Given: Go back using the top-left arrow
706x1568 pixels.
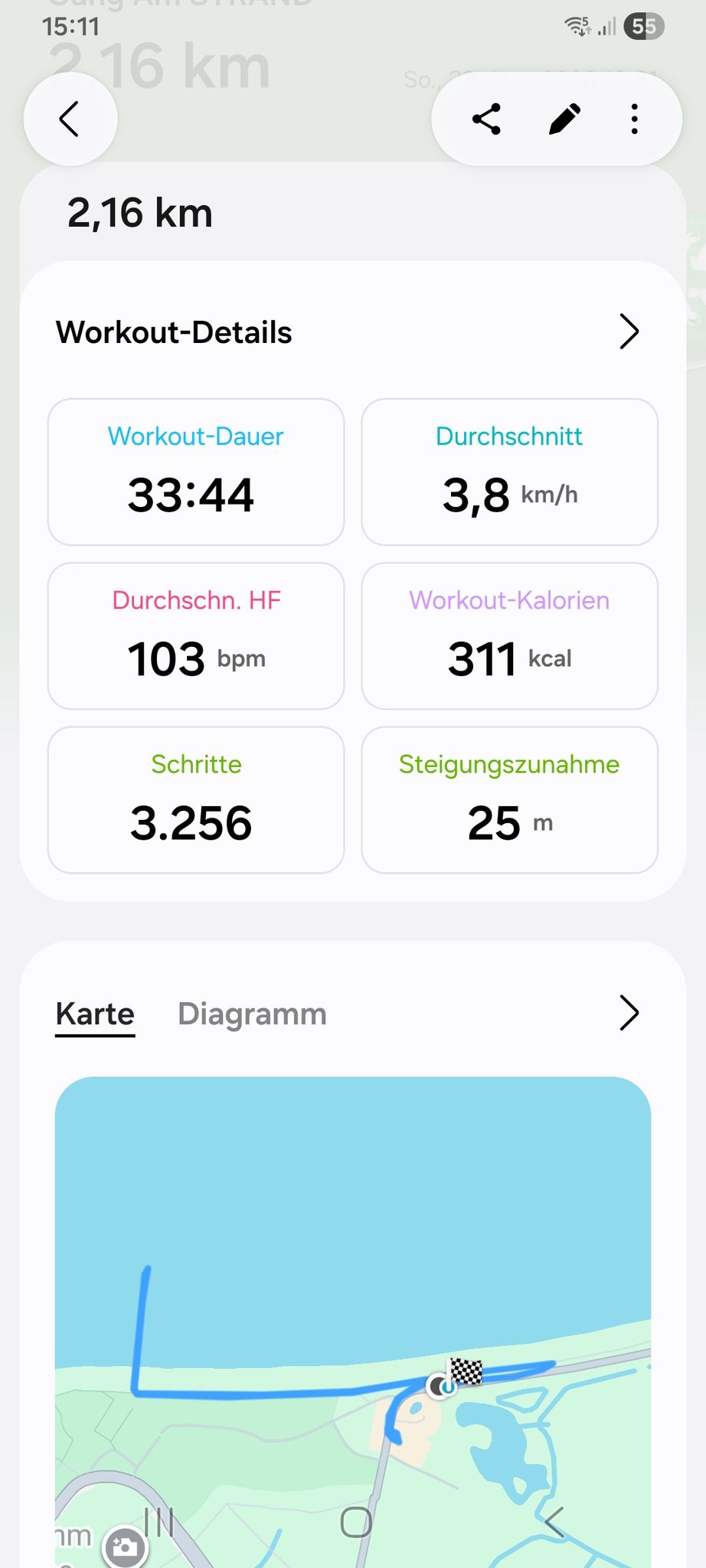Looking at the screenshot, I should [70, 119].
